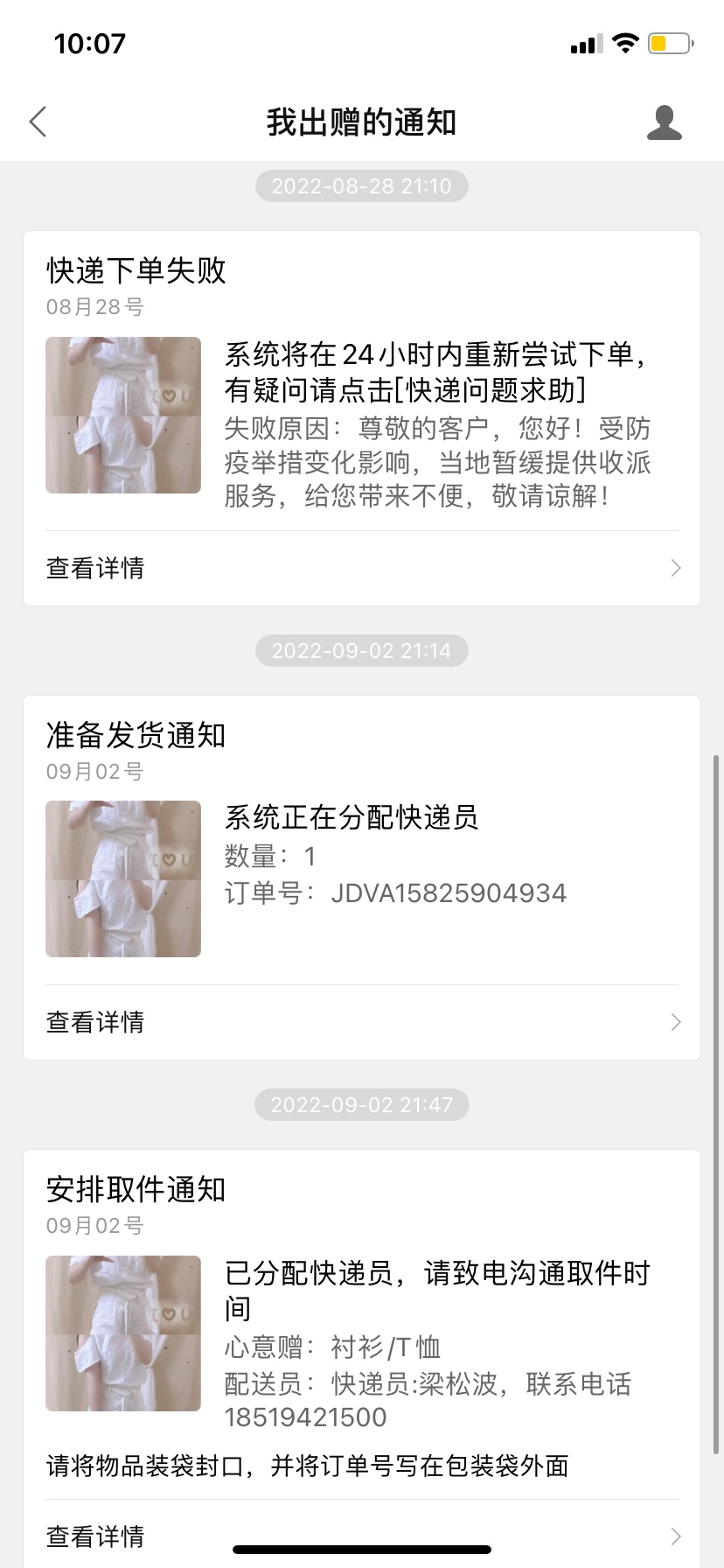Image resolution: width=724 pixels, height=1568 pixels.
Task: Open the profile icon in header
Action: (664, 122)
